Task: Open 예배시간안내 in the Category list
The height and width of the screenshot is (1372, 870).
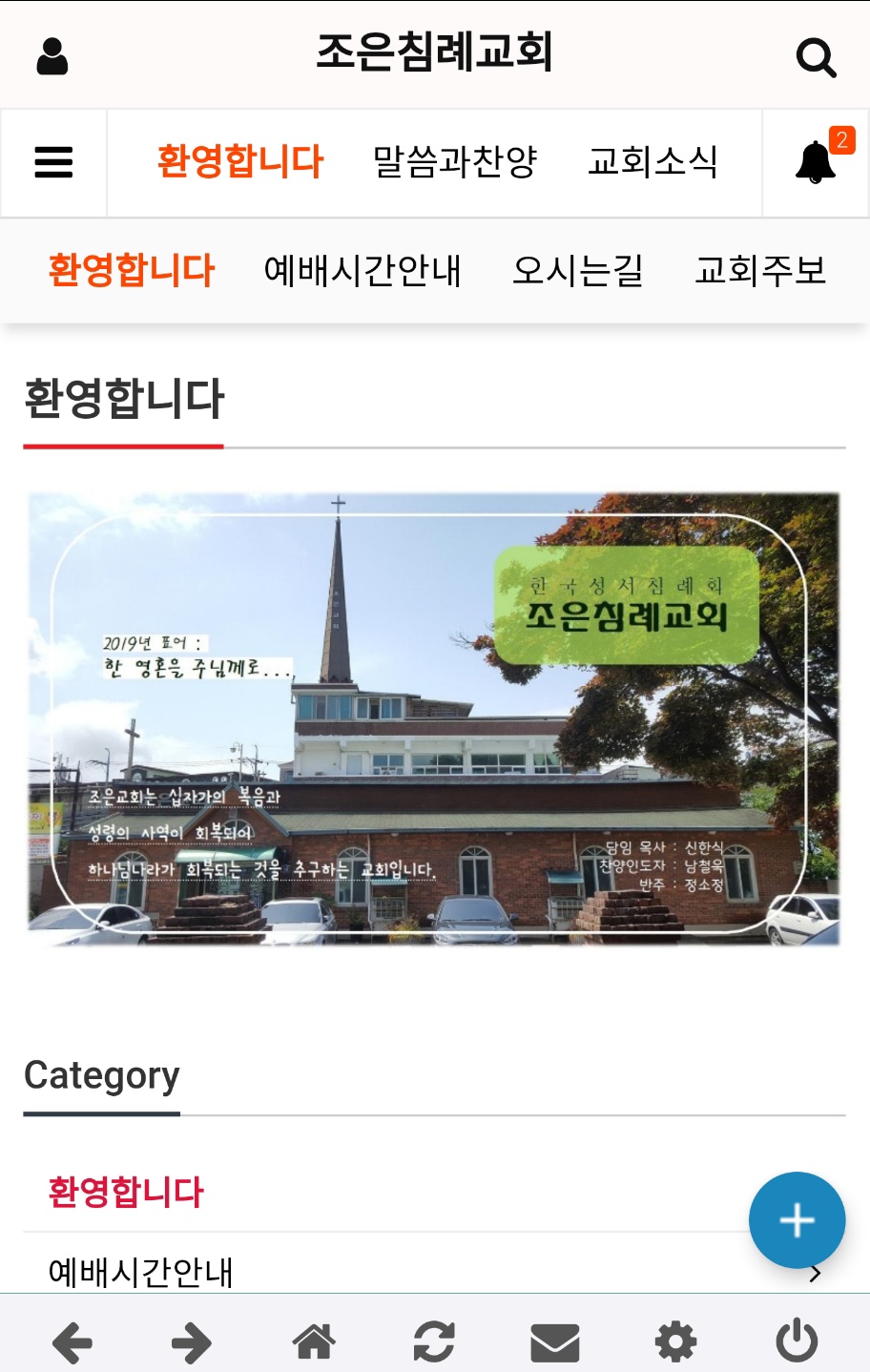Action: [x=141, y=1272]
